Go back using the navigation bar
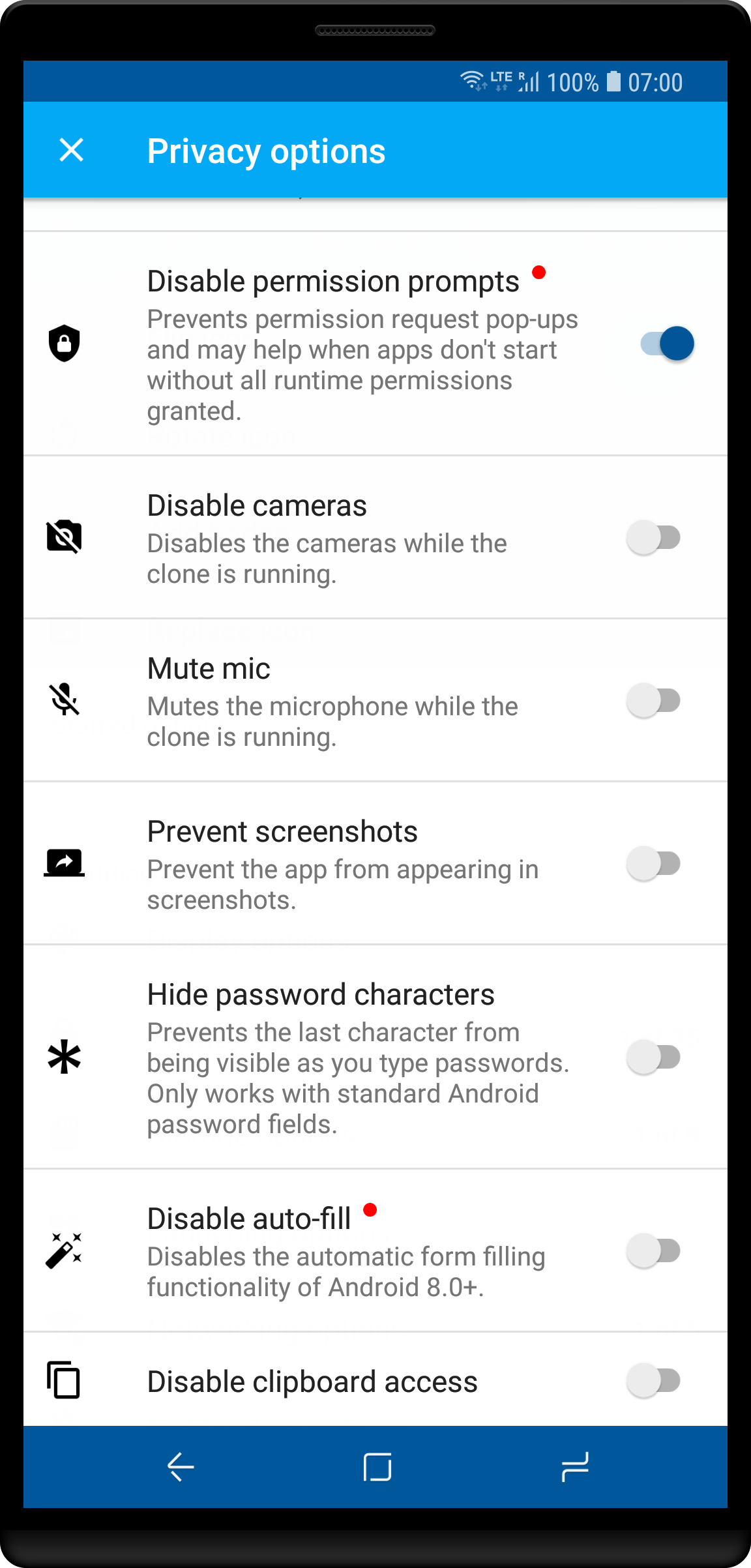The width and height of the screenshot is (751, 1568). tap(181, 1467)
